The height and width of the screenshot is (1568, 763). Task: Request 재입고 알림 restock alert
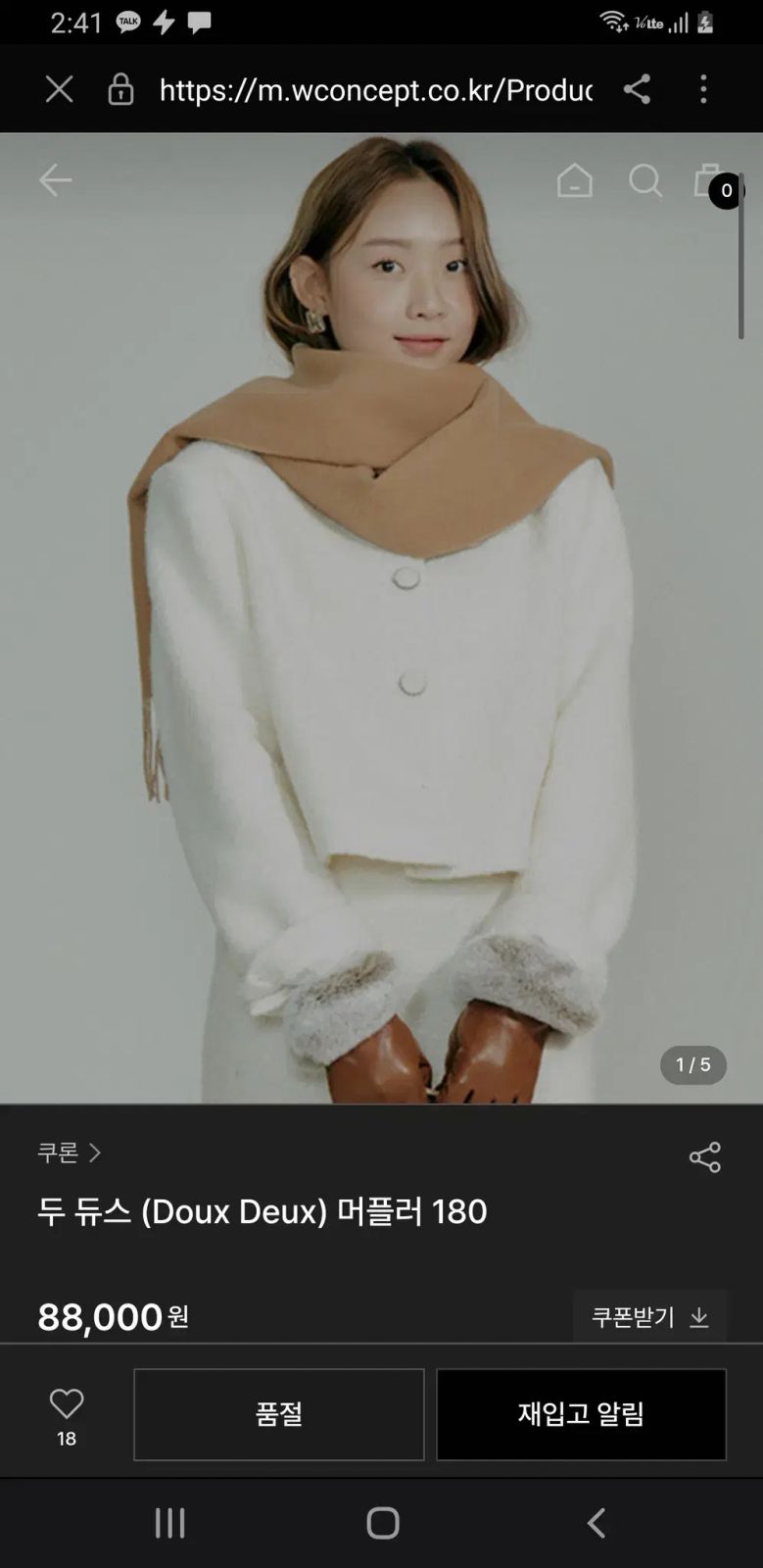pyautogui.click(x=581, y=1414)
